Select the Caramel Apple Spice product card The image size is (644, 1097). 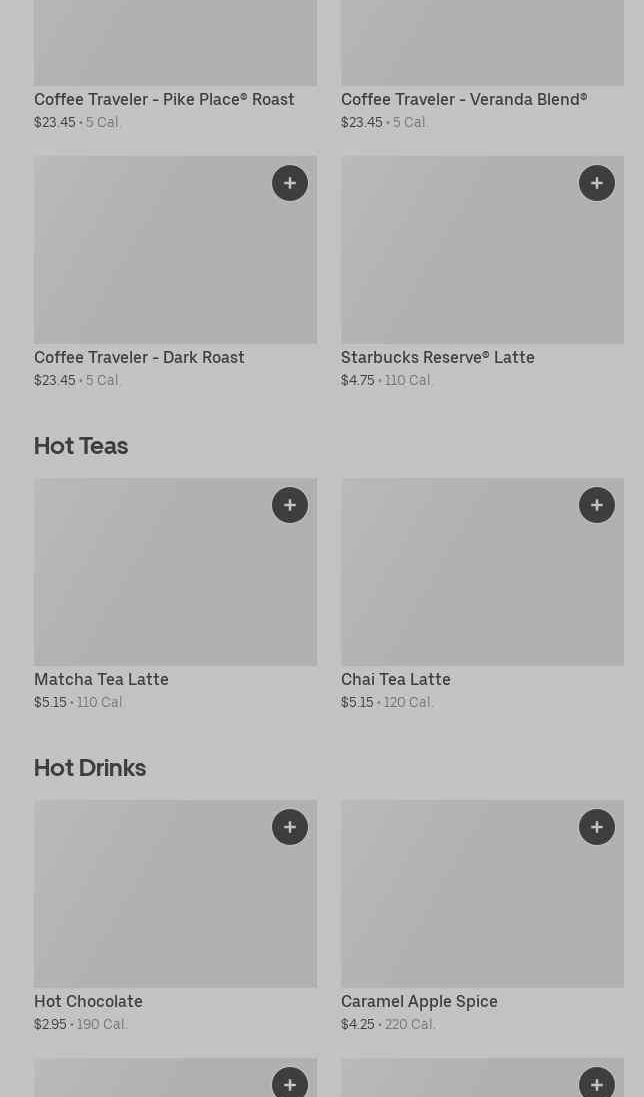tap(460, 910)
